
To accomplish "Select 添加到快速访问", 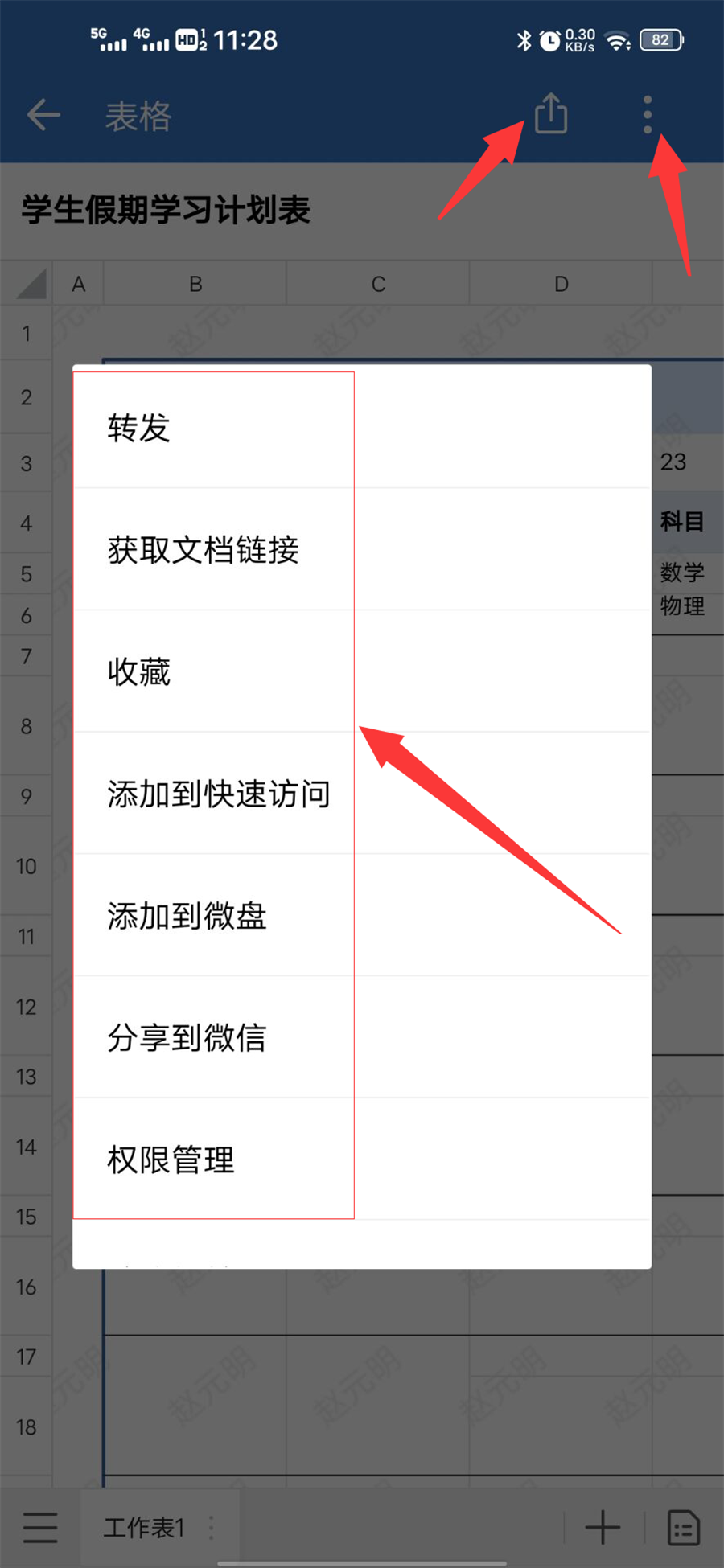I will point(218,794).
